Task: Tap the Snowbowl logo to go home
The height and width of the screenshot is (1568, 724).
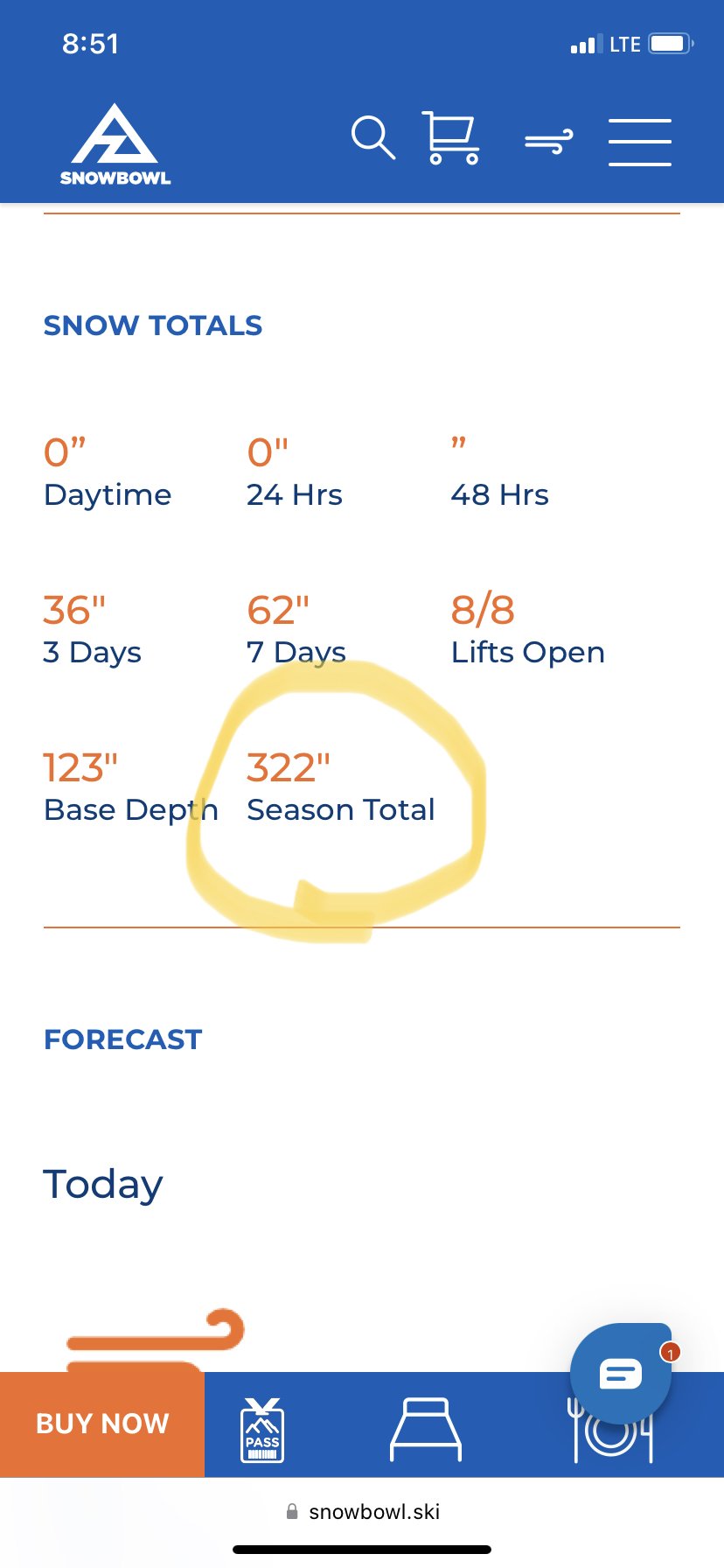Action: 115,144
